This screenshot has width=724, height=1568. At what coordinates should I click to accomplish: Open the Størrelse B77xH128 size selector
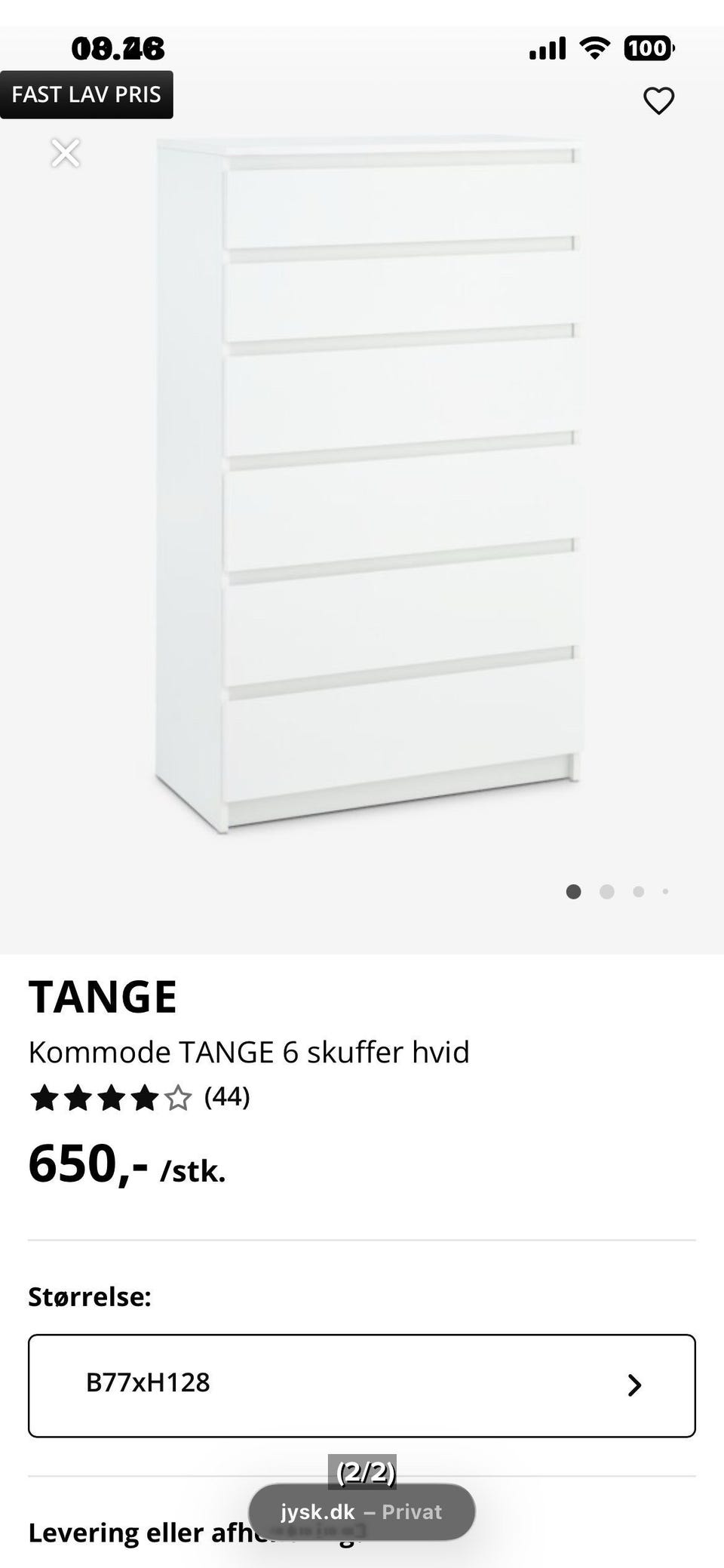pos(362,1385)
